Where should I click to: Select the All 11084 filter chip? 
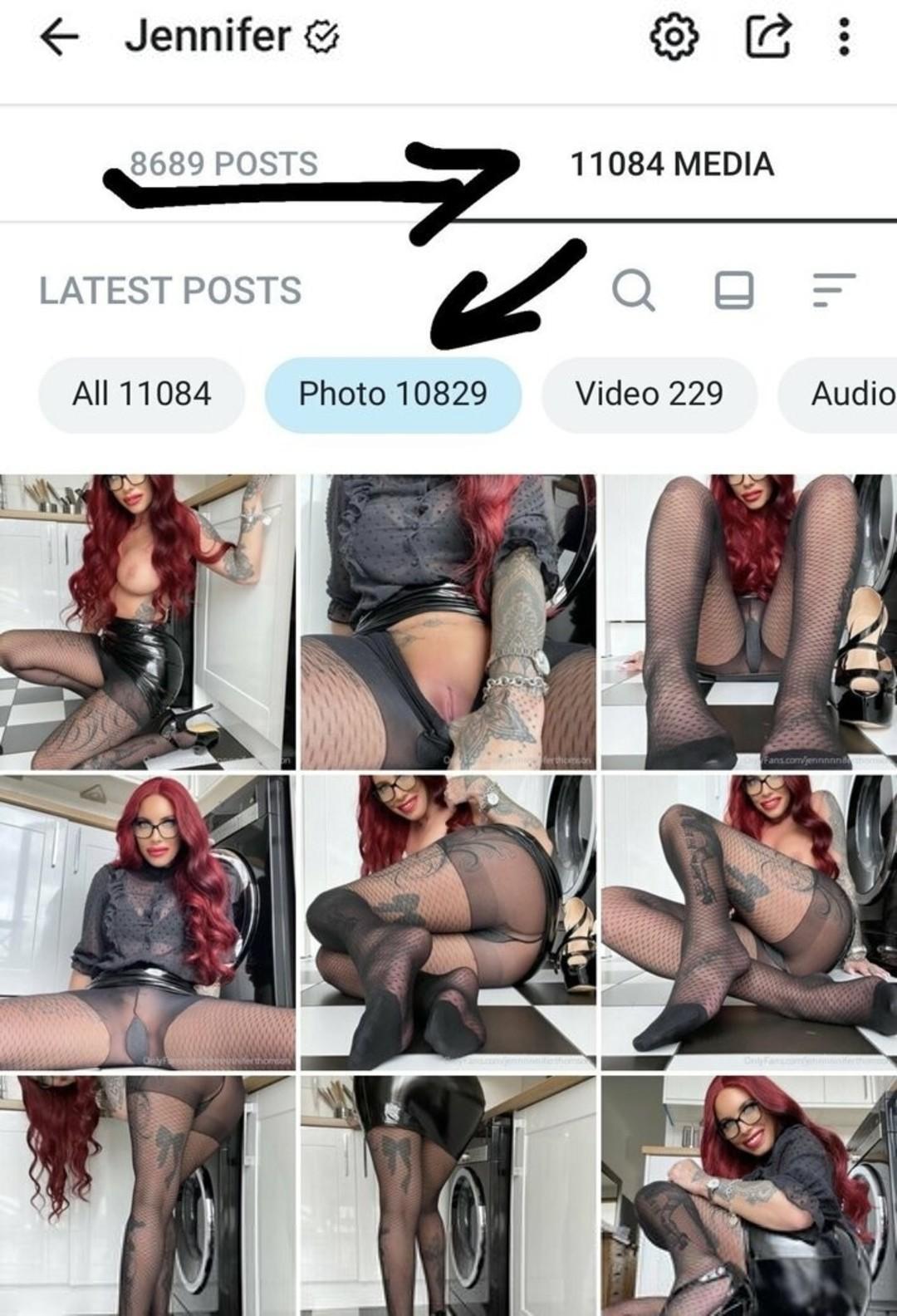142,394
